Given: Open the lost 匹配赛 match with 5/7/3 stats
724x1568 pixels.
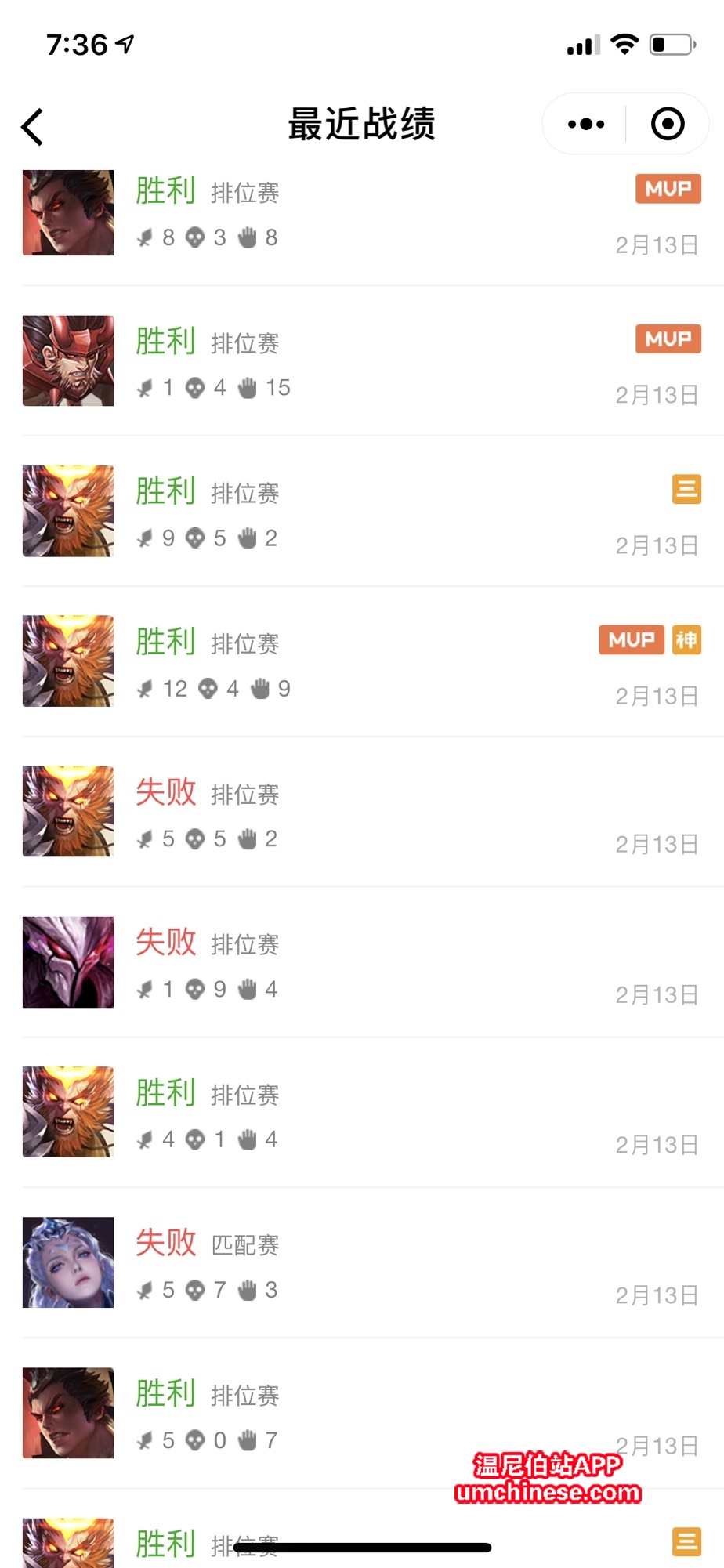Looking at the screenshot, I should point(360,1264).
